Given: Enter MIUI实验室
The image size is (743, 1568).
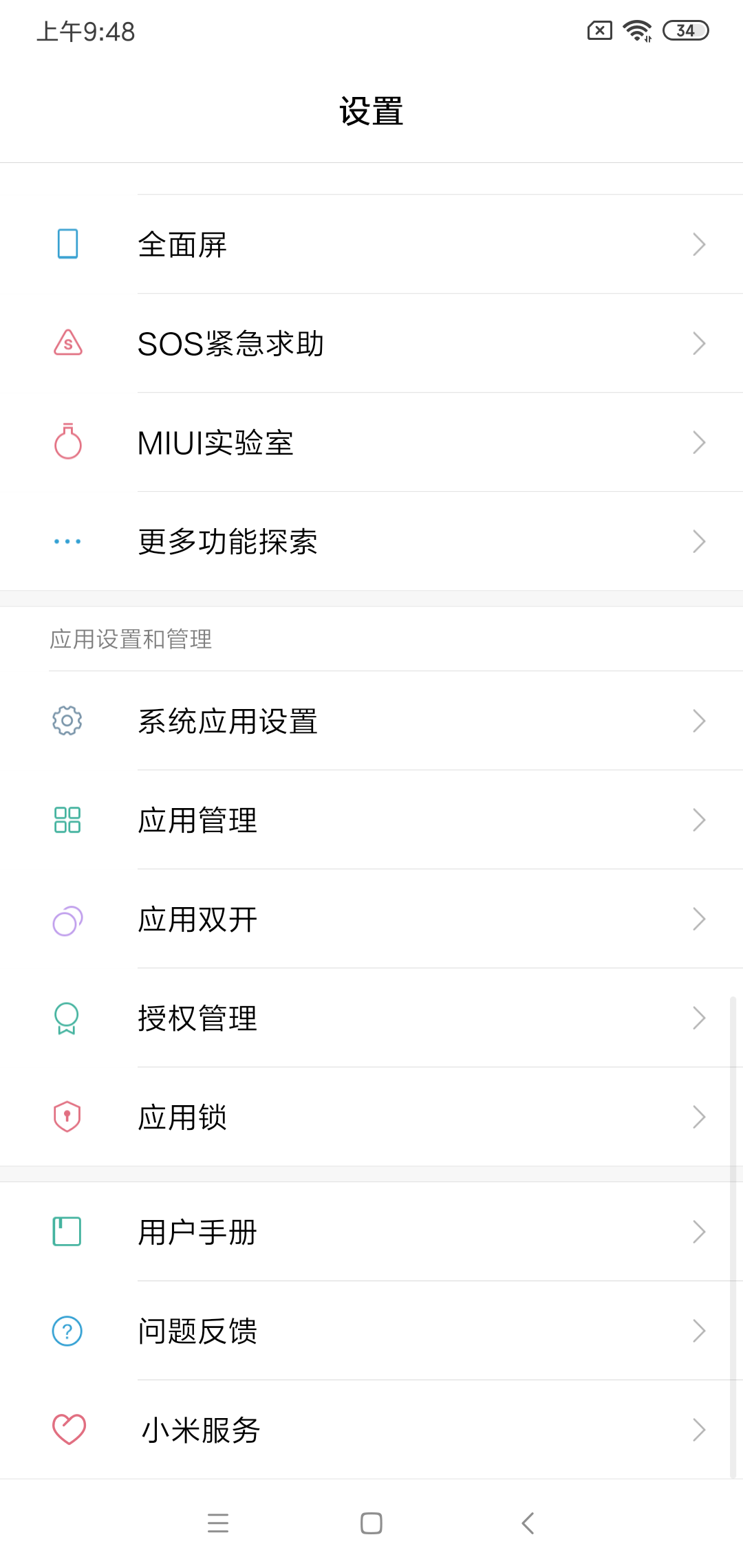Looking at the screenshot, I should click(x=371, y=442).
